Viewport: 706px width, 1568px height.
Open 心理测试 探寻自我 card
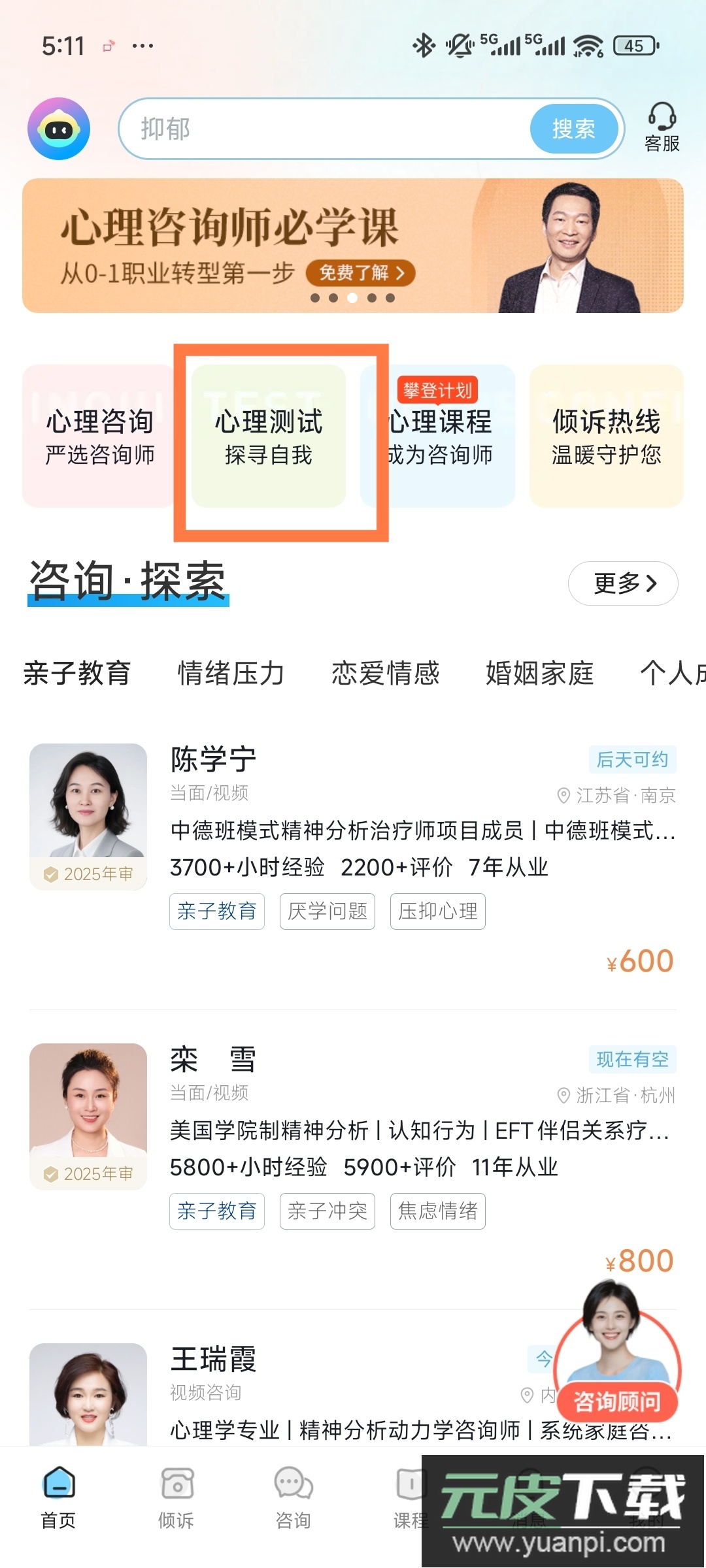coord(269,436)
